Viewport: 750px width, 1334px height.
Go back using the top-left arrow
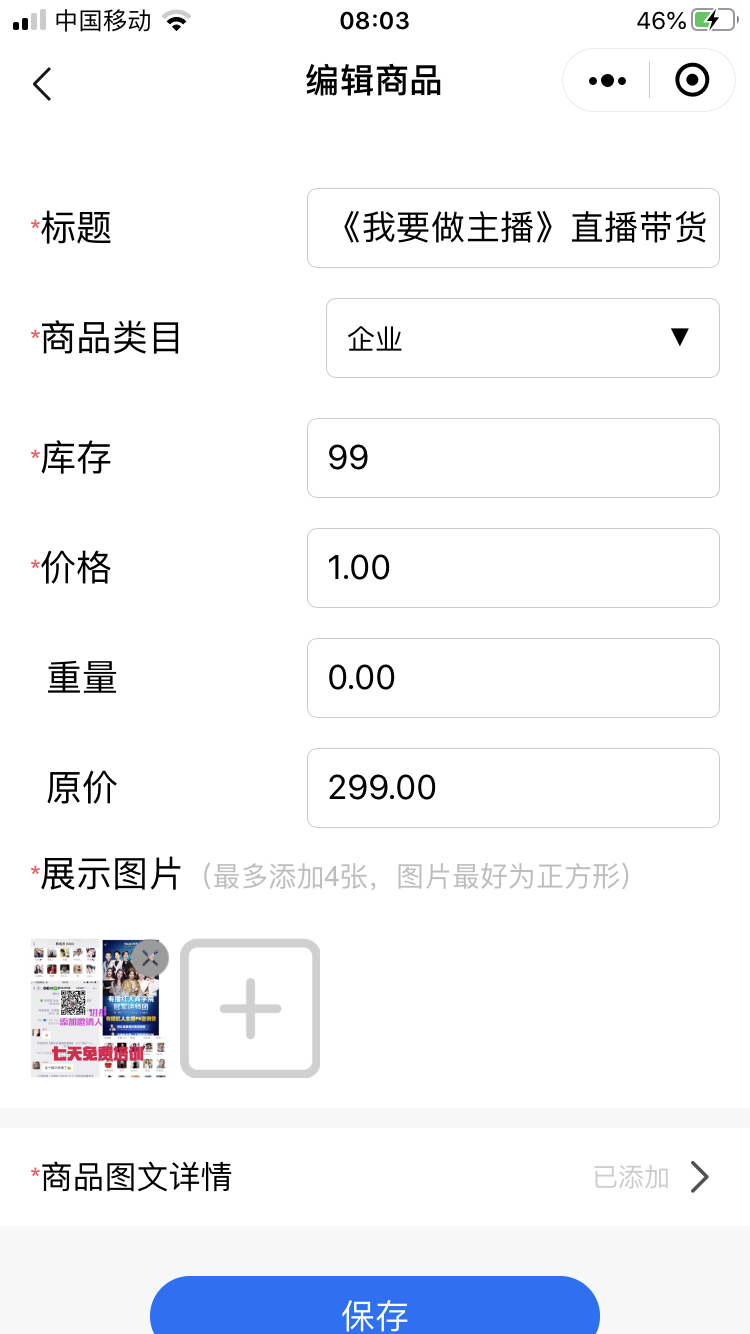[42, 84]
